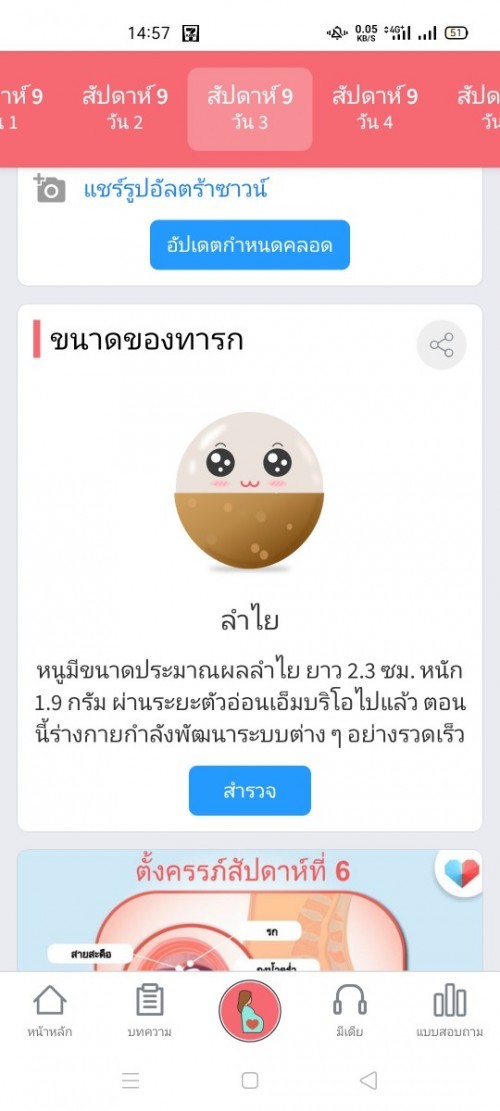Open the แบบสอบถาม tab
The width and height of the screenshot is (500, 1111).
(x=450, y=1011)
